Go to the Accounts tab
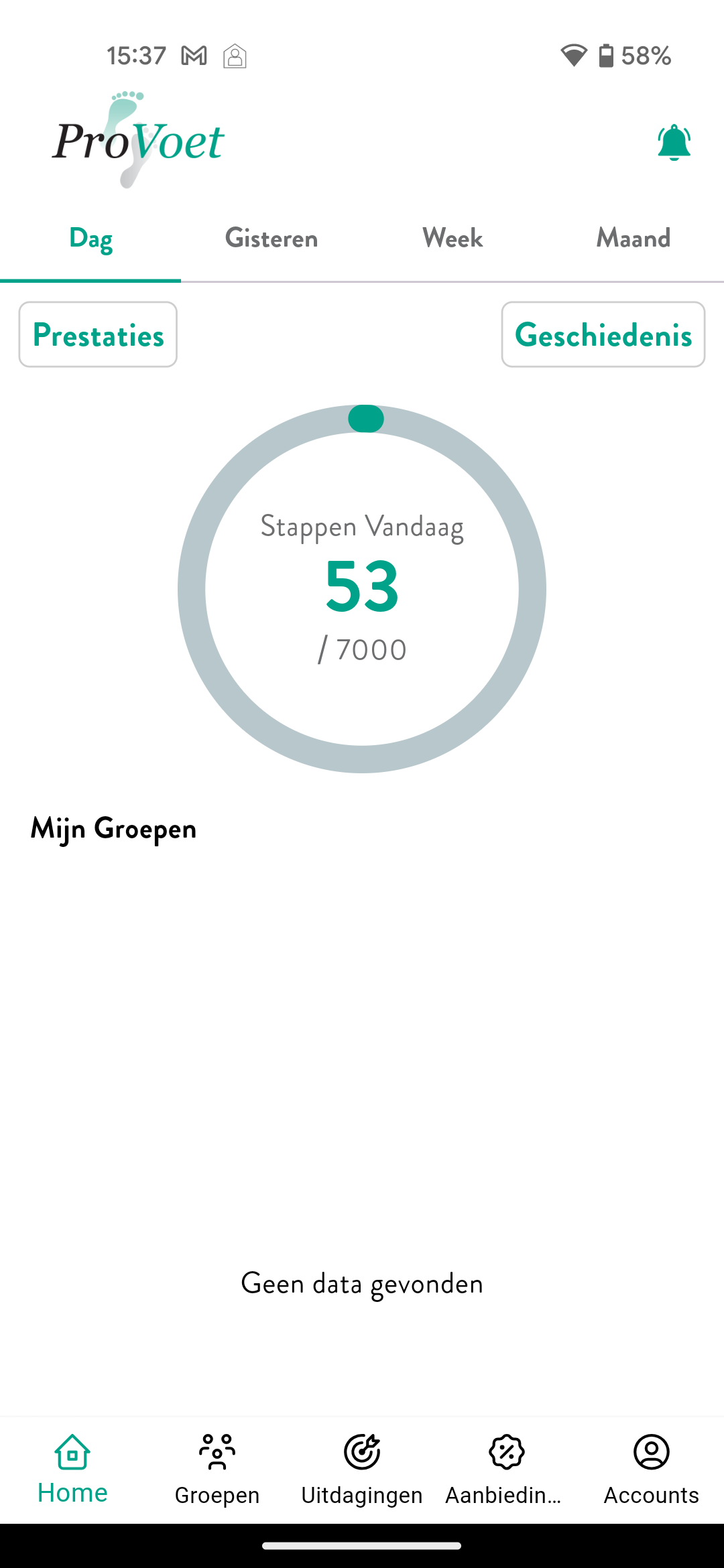The width and height of the screenshot is (724, 1568). (x=652, y=1469)
